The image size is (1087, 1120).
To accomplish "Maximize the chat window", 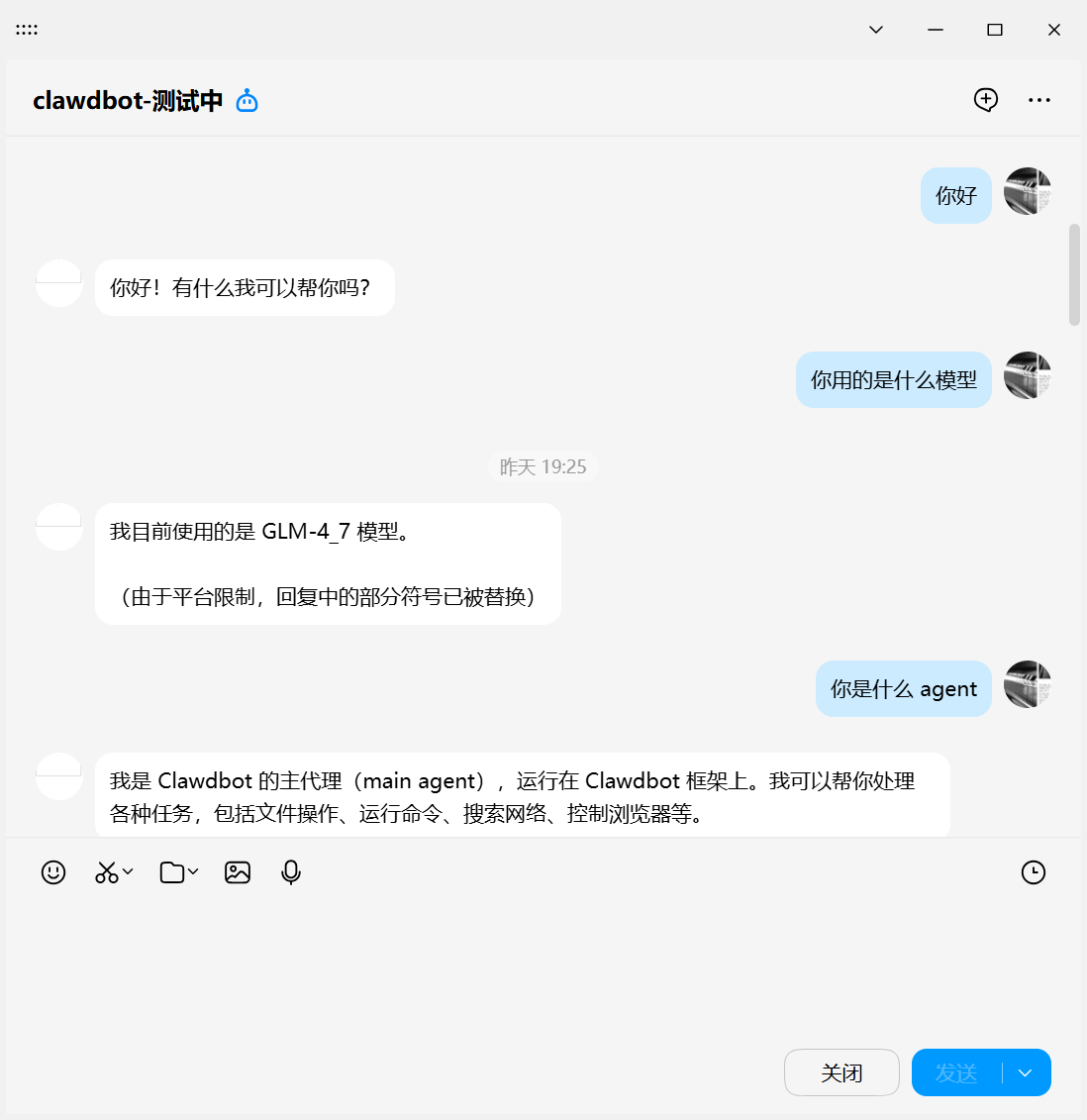I will coord(995,30).
